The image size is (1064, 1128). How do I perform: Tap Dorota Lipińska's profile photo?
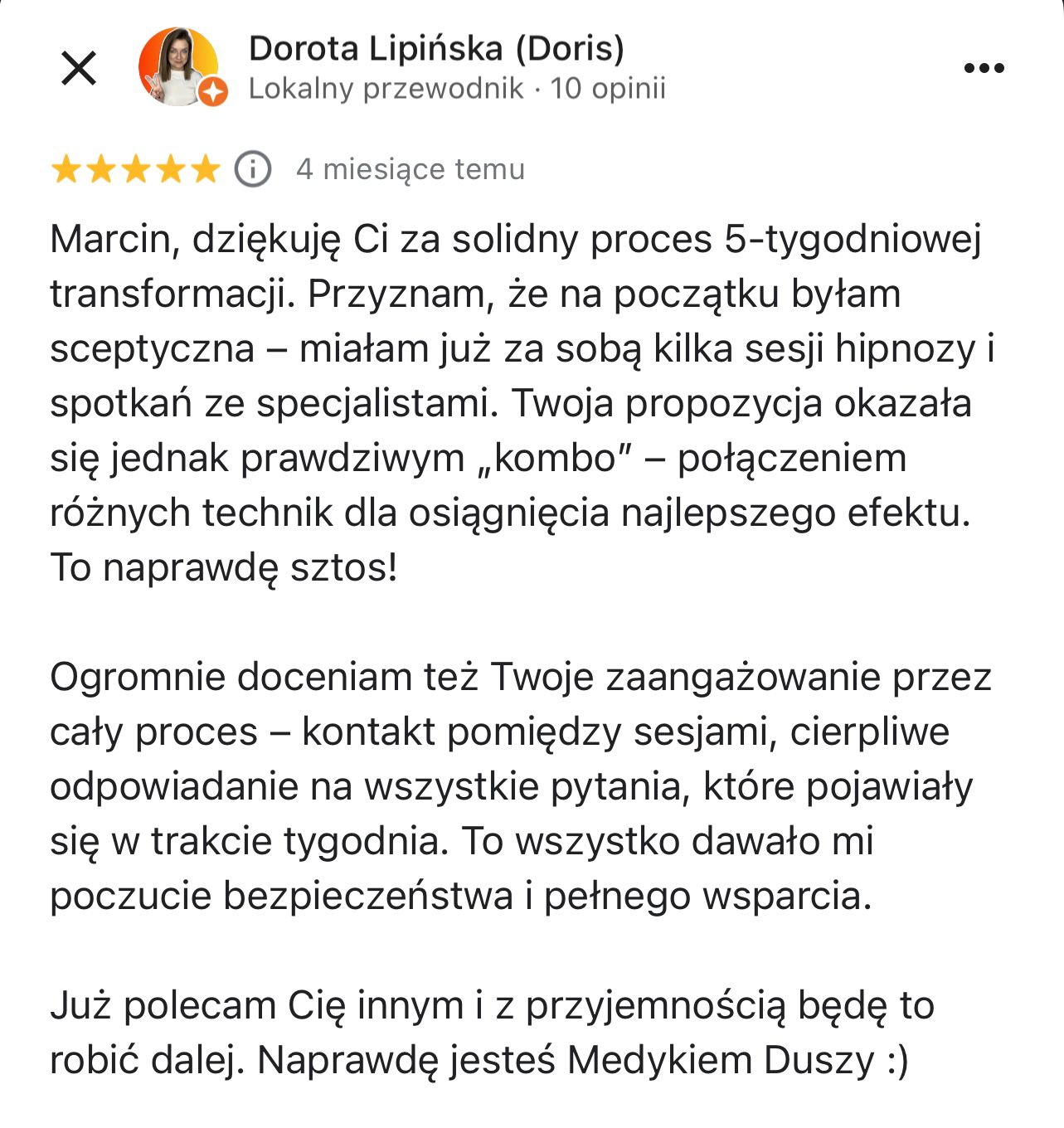click(x=179, y=66)
